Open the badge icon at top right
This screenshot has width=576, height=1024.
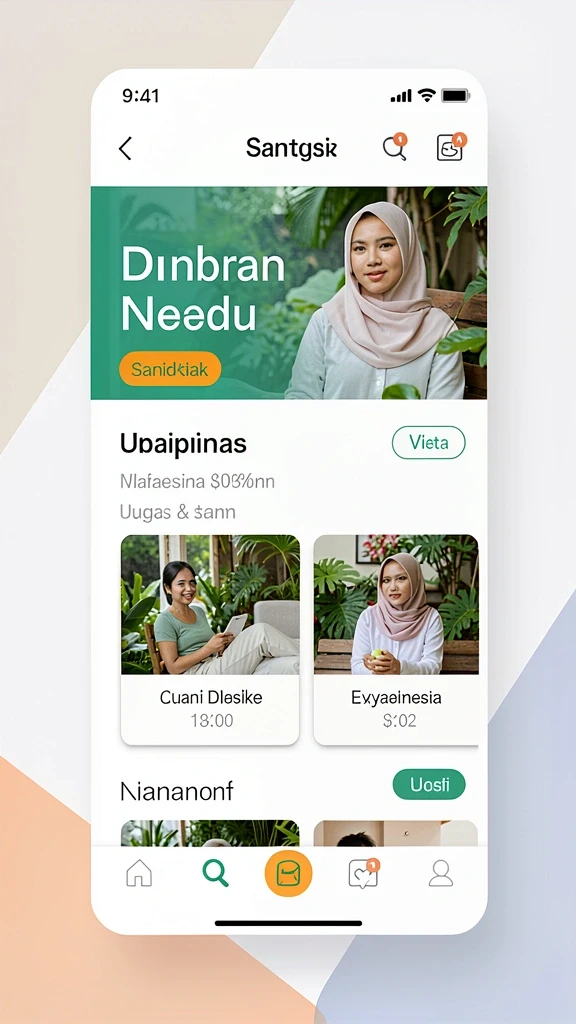[x=451, y=147]
